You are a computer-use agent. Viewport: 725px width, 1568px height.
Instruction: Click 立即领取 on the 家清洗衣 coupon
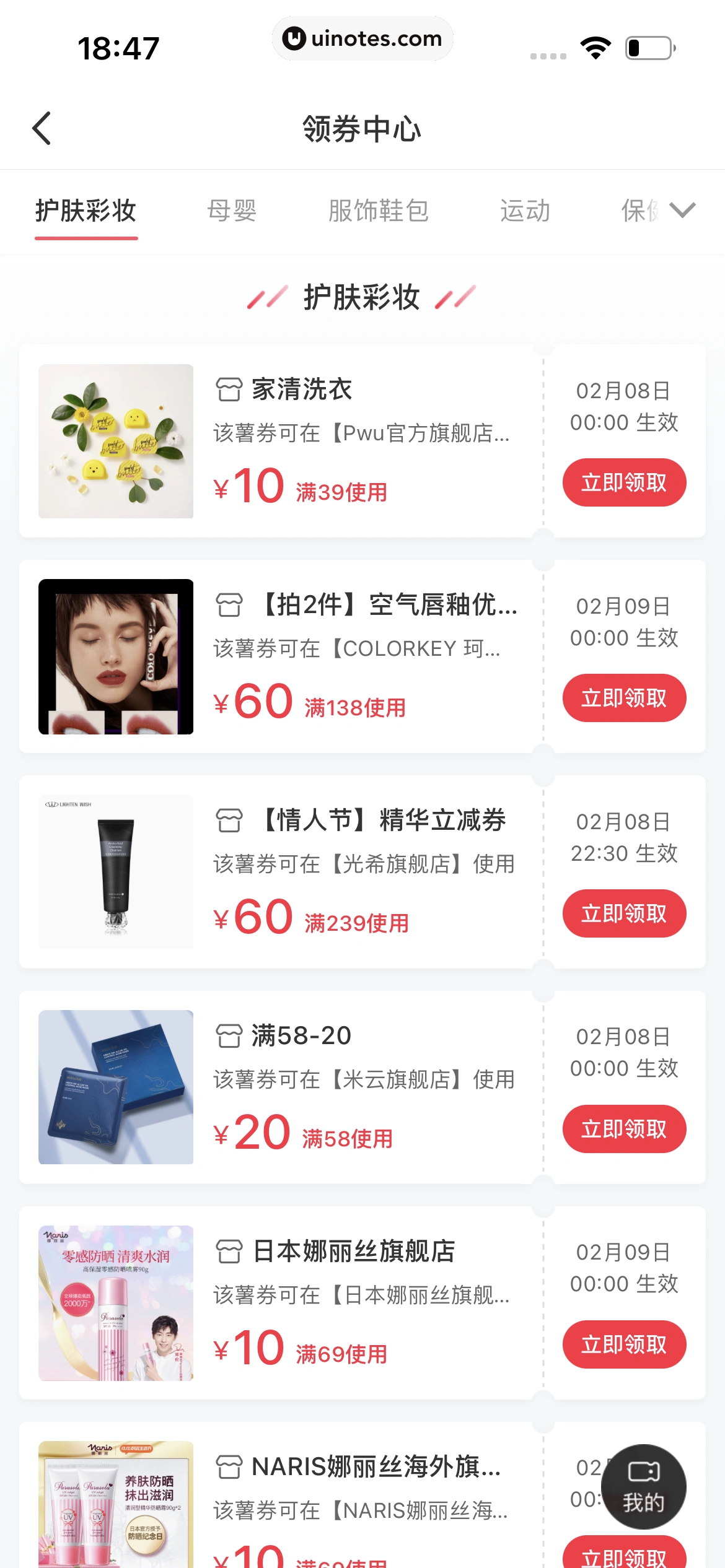pyautogui.click(x=623, y=482)
